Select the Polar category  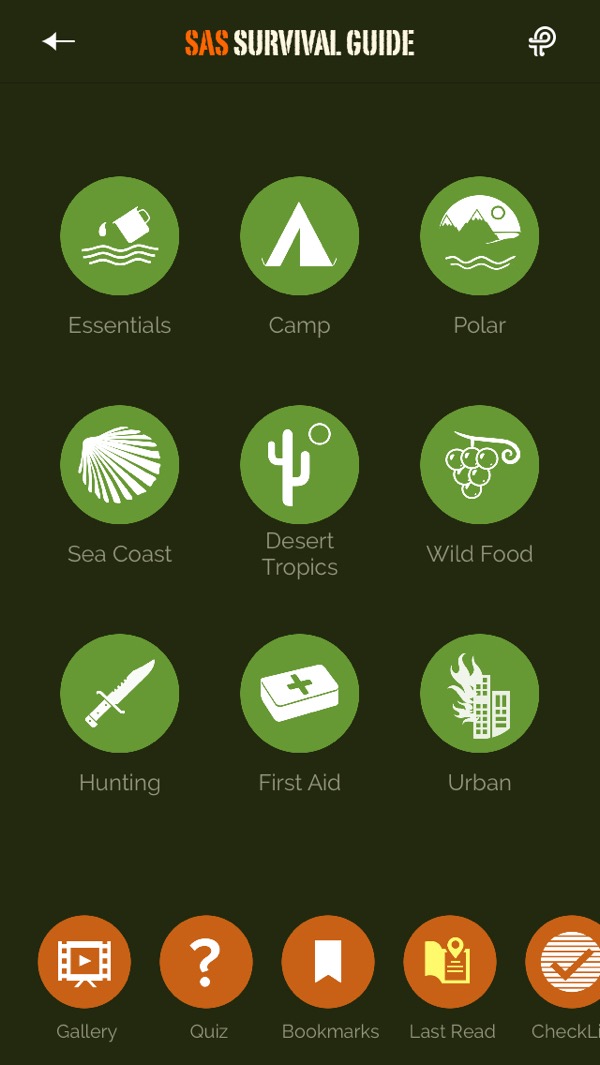[x=480, y=236]
